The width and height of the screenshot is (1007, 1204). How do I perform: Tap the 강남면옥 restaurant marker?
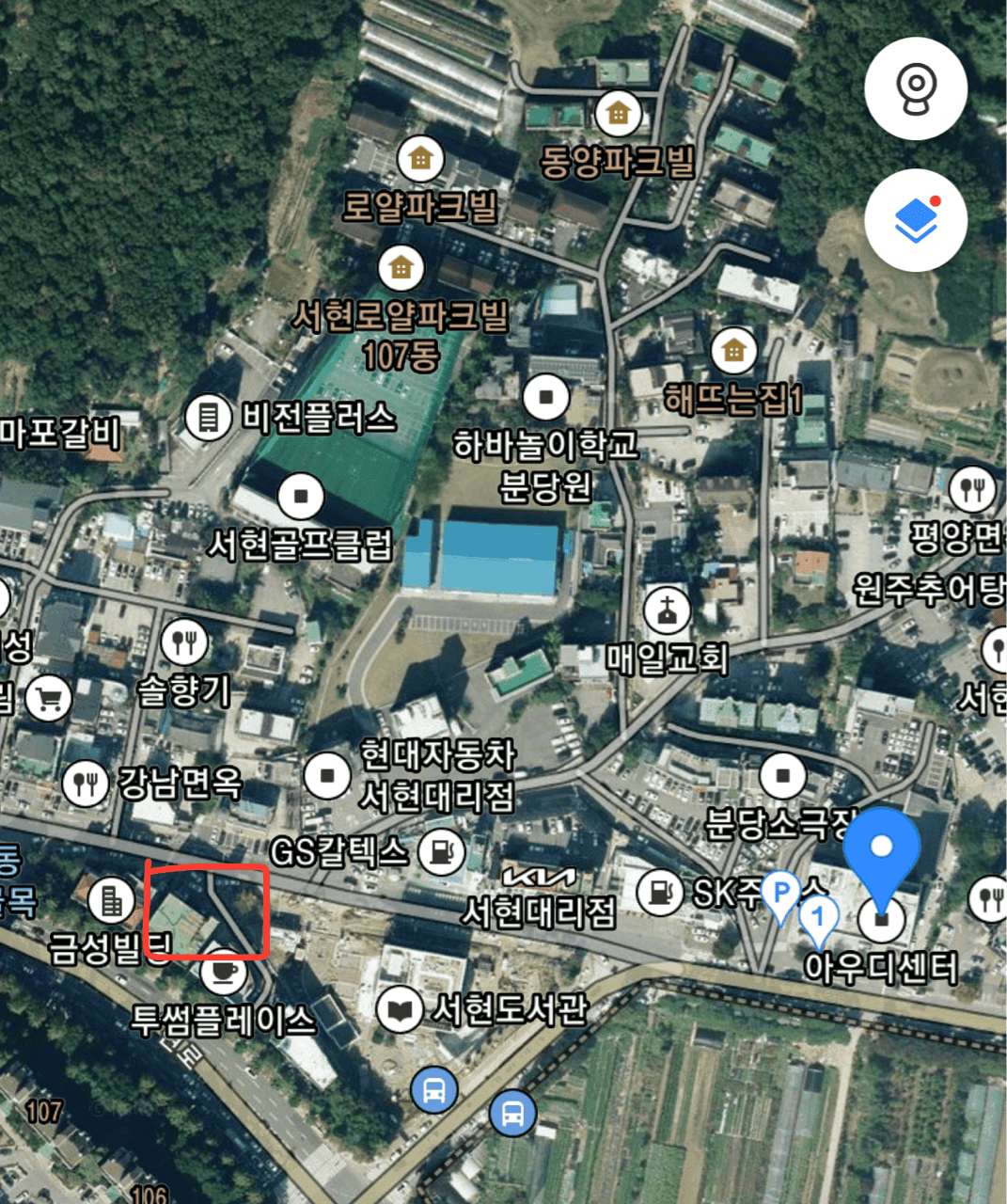pyautogui.click(x=86, y=782)
